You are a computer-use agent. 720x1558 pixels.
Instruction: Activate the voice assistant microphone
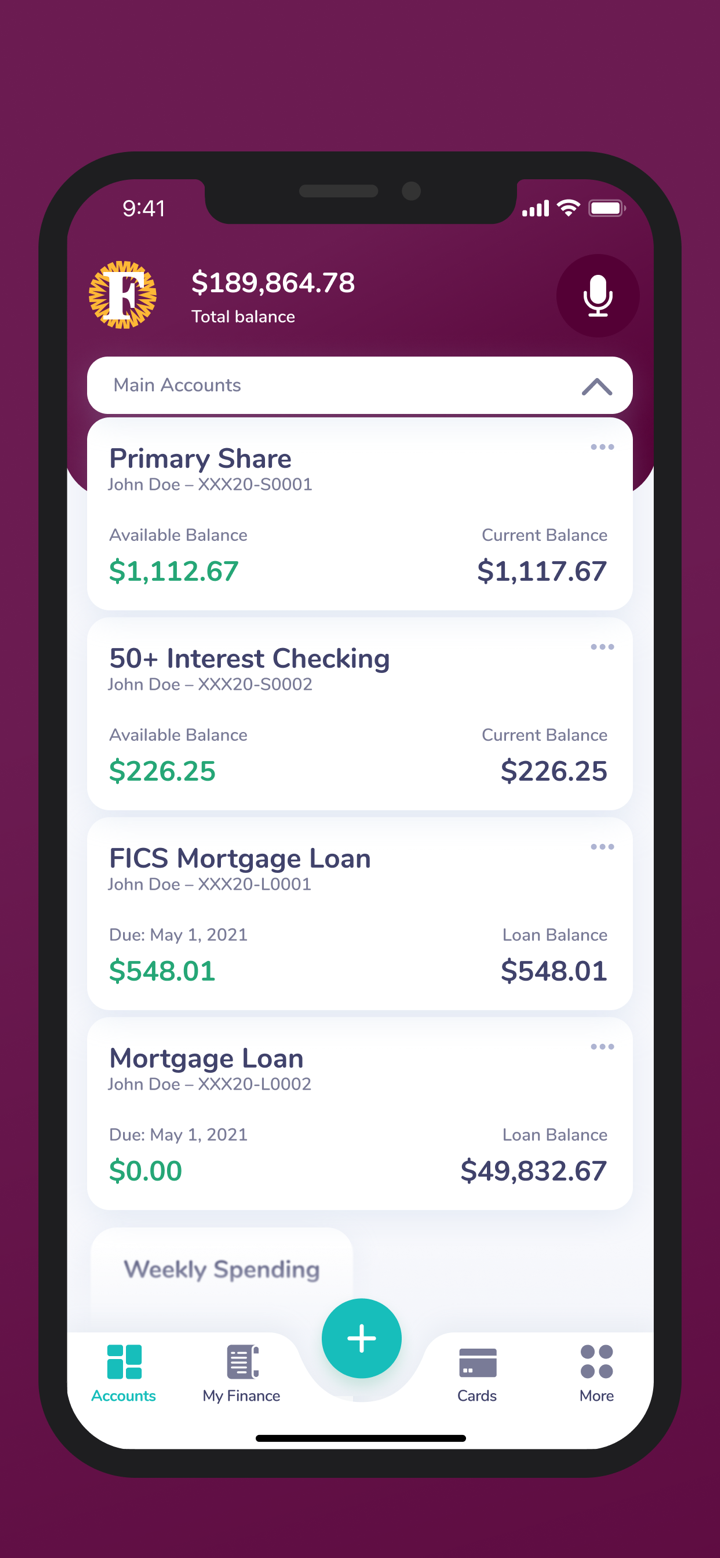tap(597, 296)
